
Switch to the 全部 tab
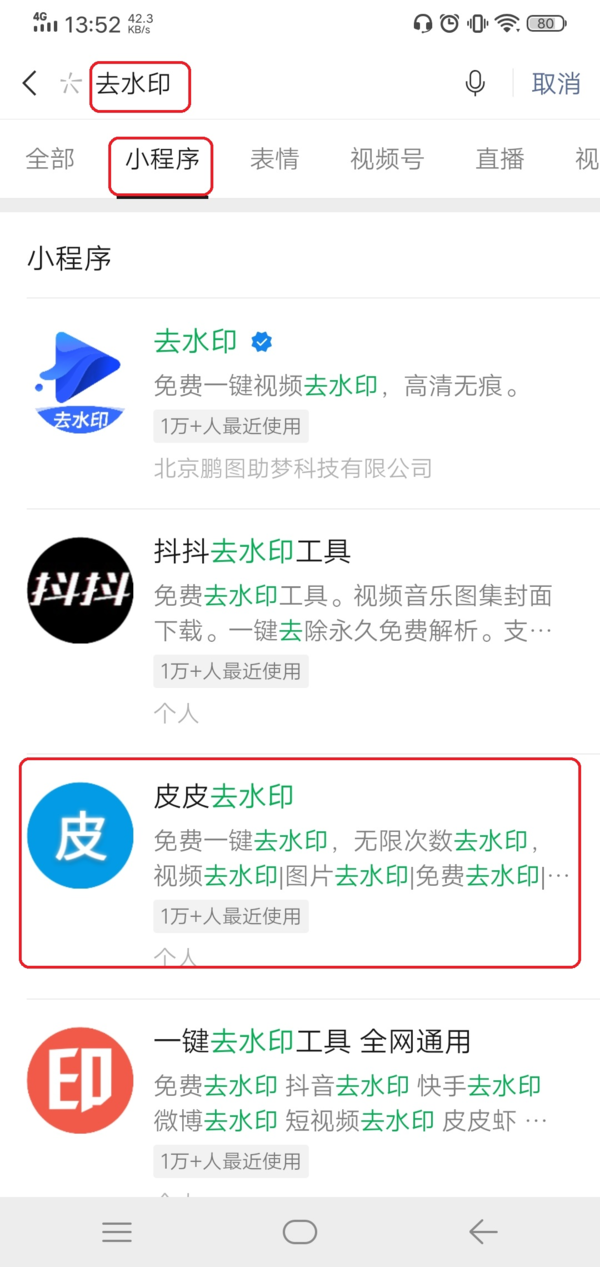click(50, 159)
